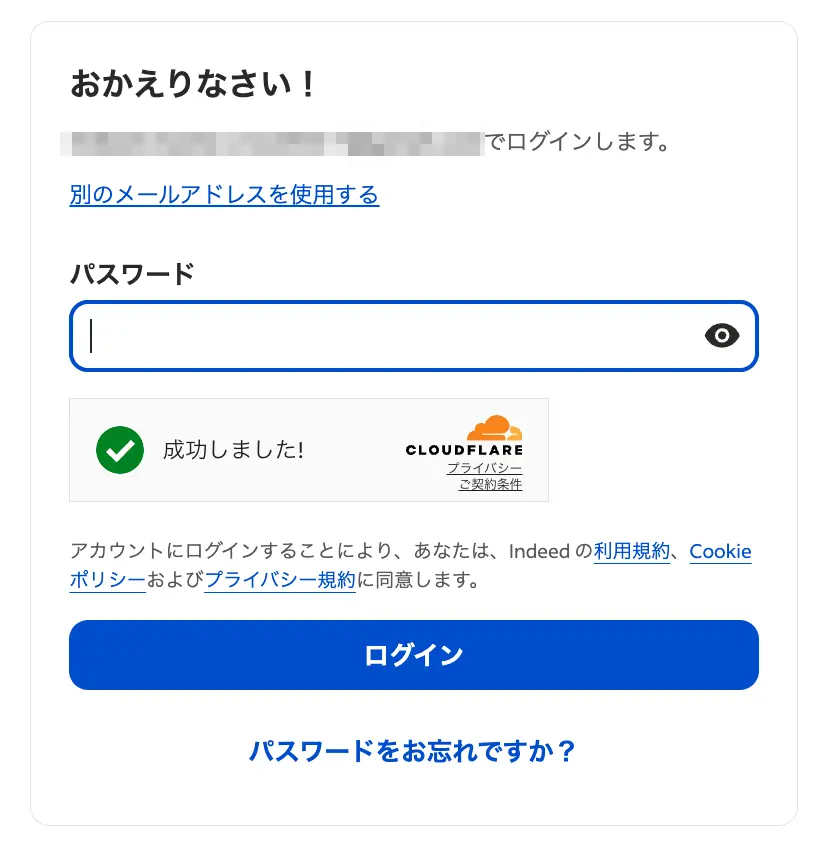
Task: Open Cloudflare プライバシー link
Action: point(484,468)
